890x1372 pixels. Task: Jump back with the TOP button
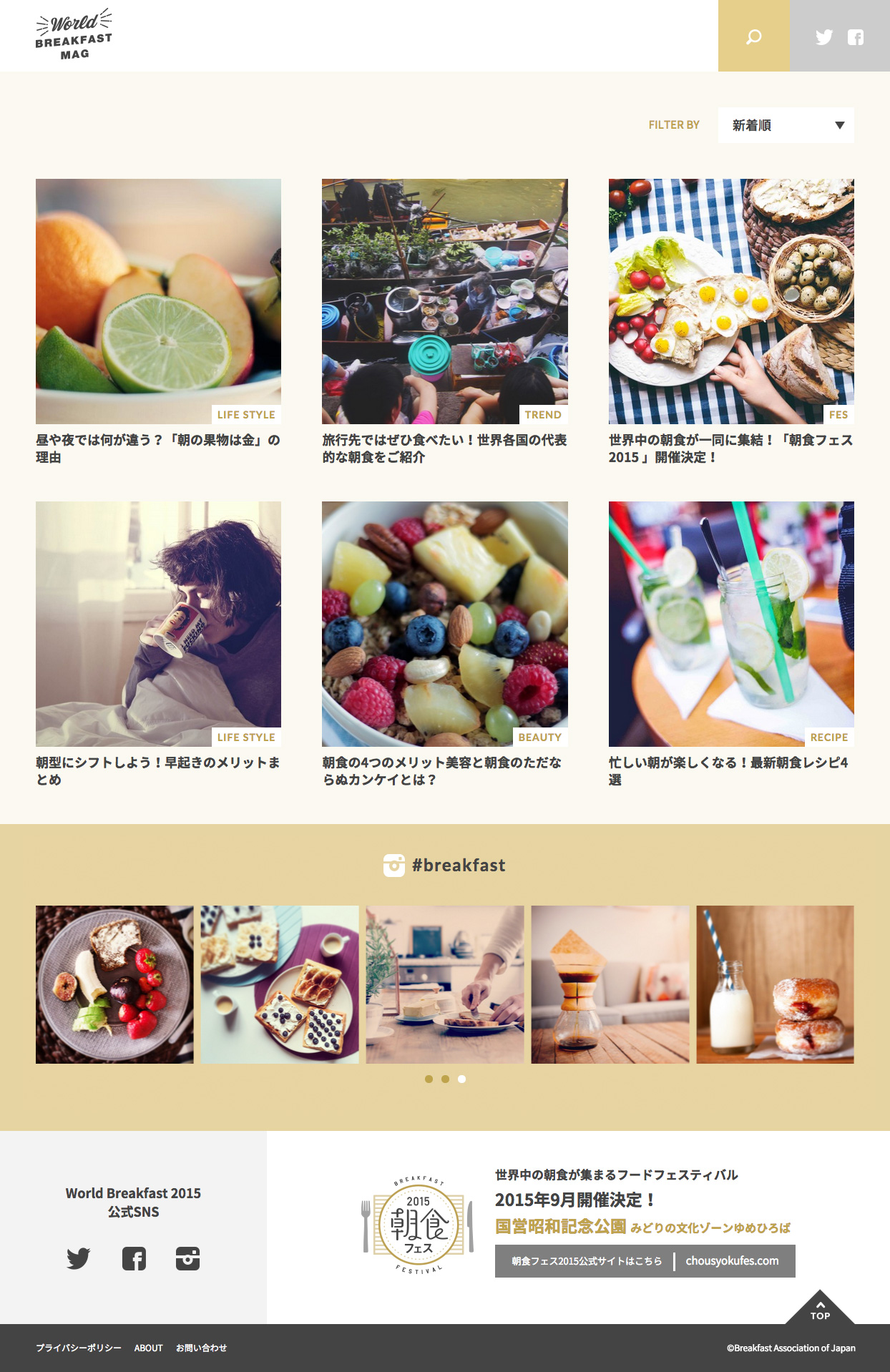(x=820, y=1310)
